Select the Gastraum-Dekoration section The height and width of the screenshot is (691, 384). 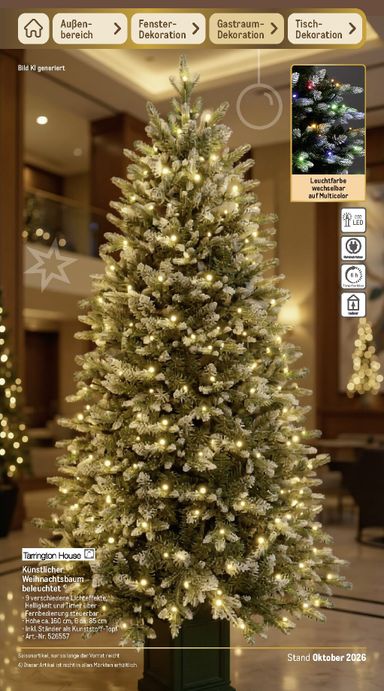[x=246, y=29]
